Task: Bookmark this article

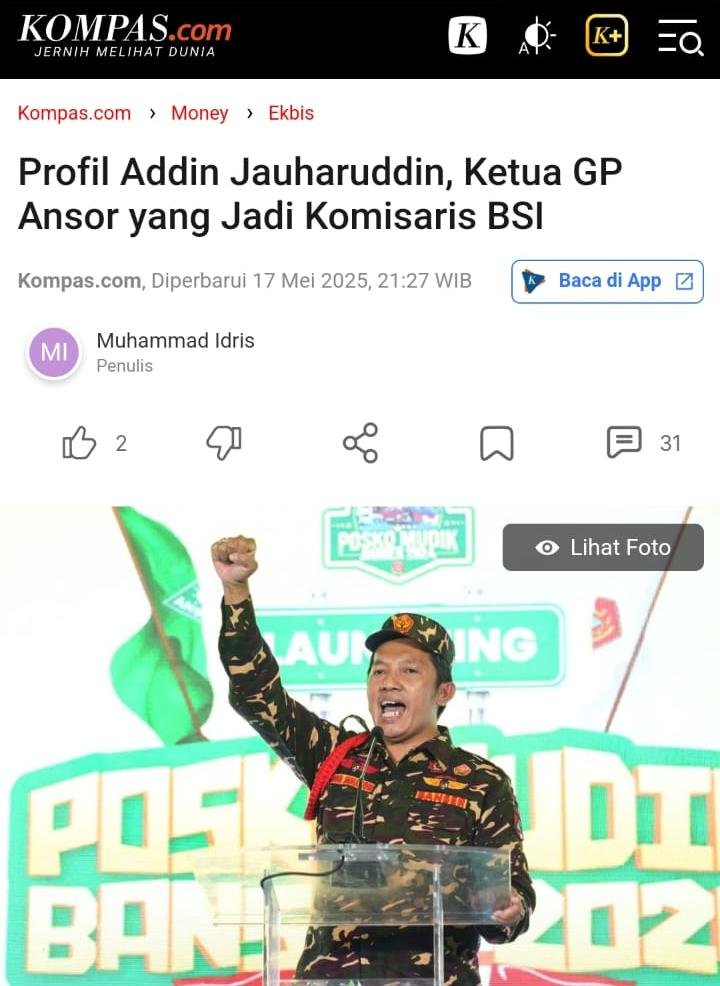Action: click(497, 443)
